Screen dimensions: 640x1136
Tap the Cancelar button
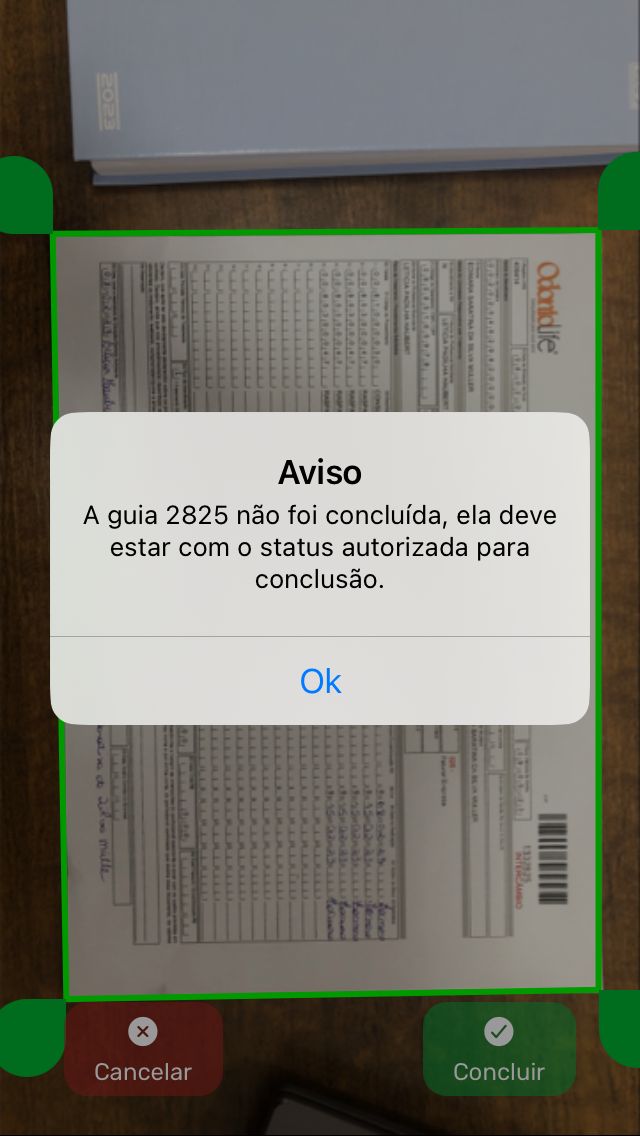click(x=143, y=1050)
